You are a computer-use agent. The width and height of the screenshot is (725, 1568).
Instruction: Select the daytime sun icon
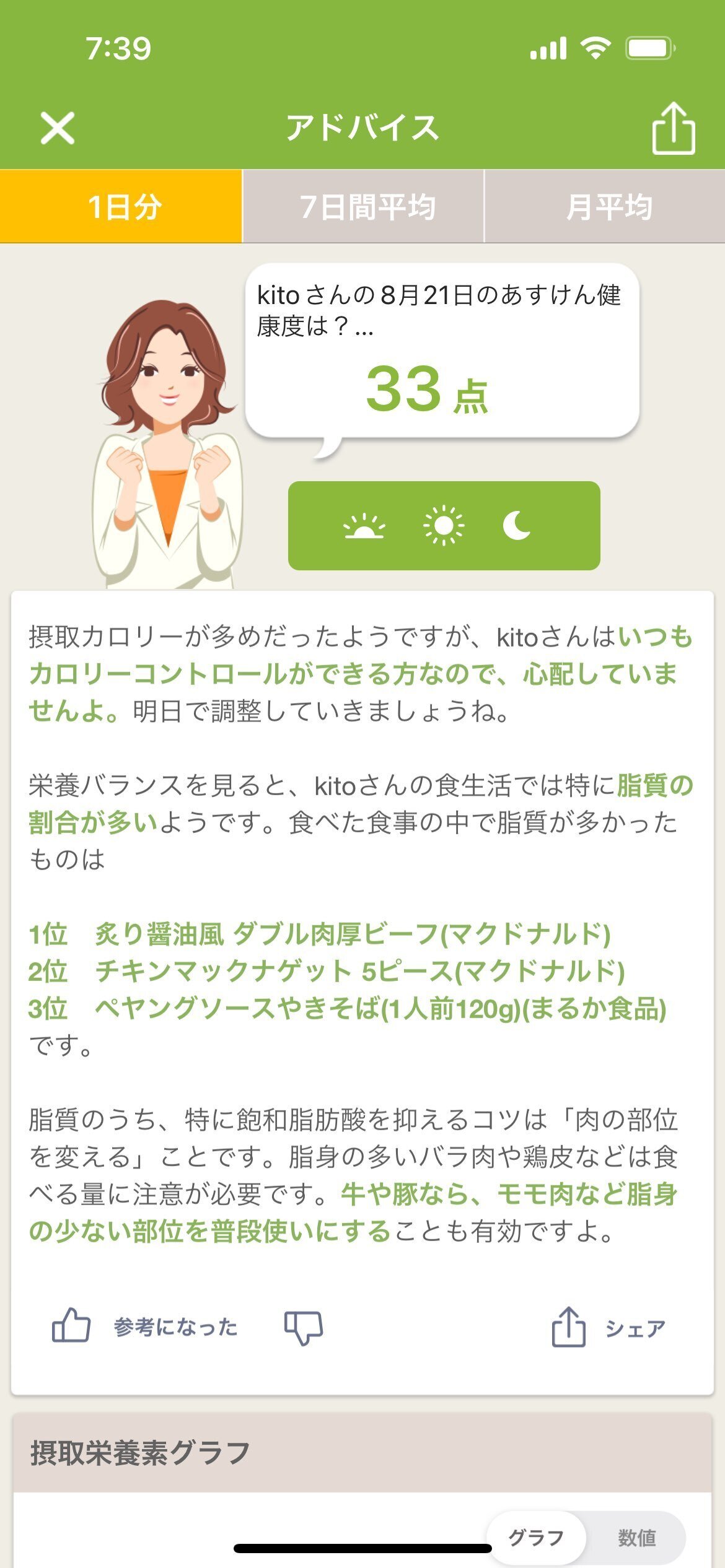click(445, 525)
